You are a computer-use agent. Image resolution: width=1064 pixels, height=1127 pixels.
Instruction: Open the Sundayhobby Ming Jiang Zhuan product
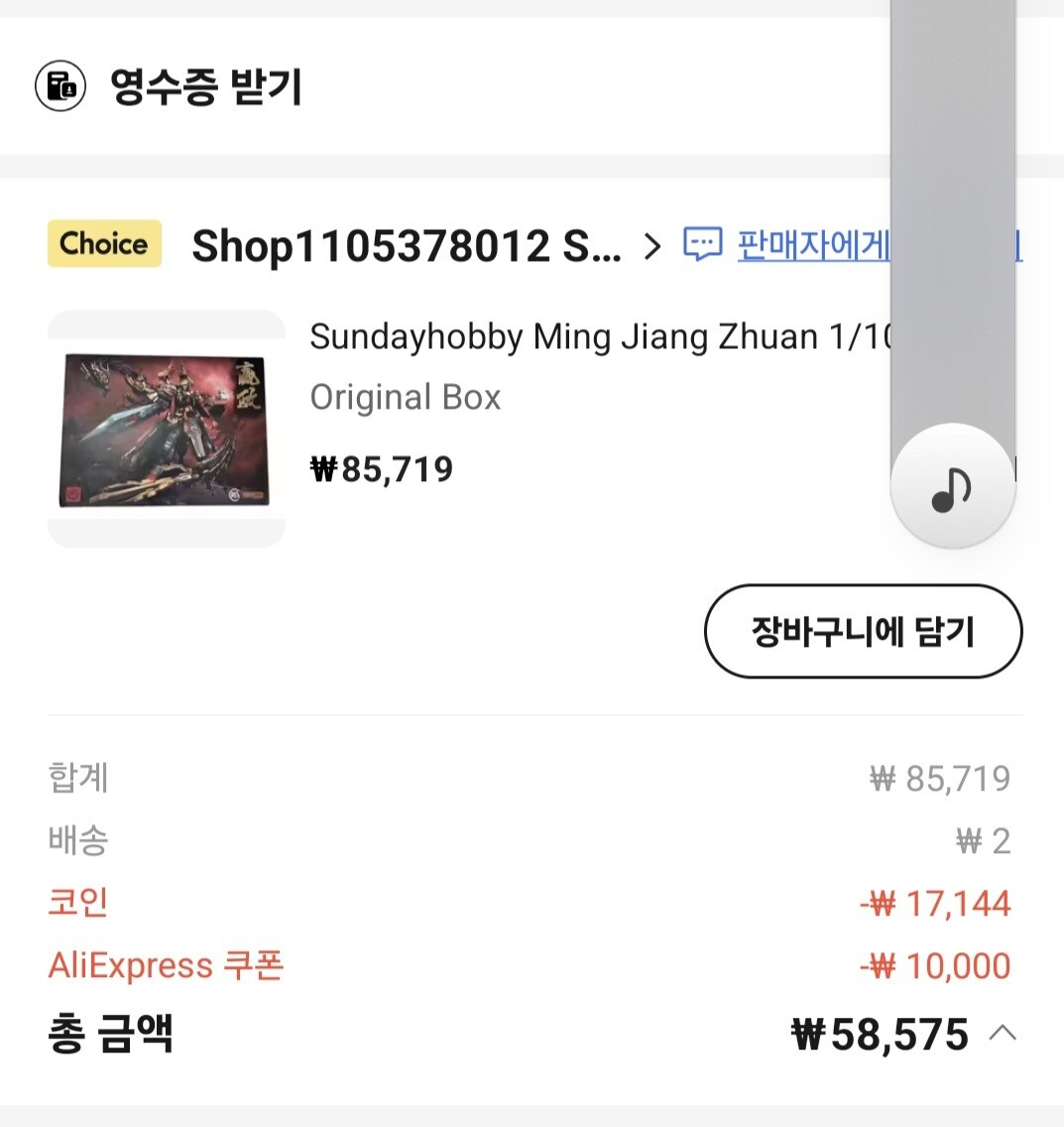click(x=600, y=336)
